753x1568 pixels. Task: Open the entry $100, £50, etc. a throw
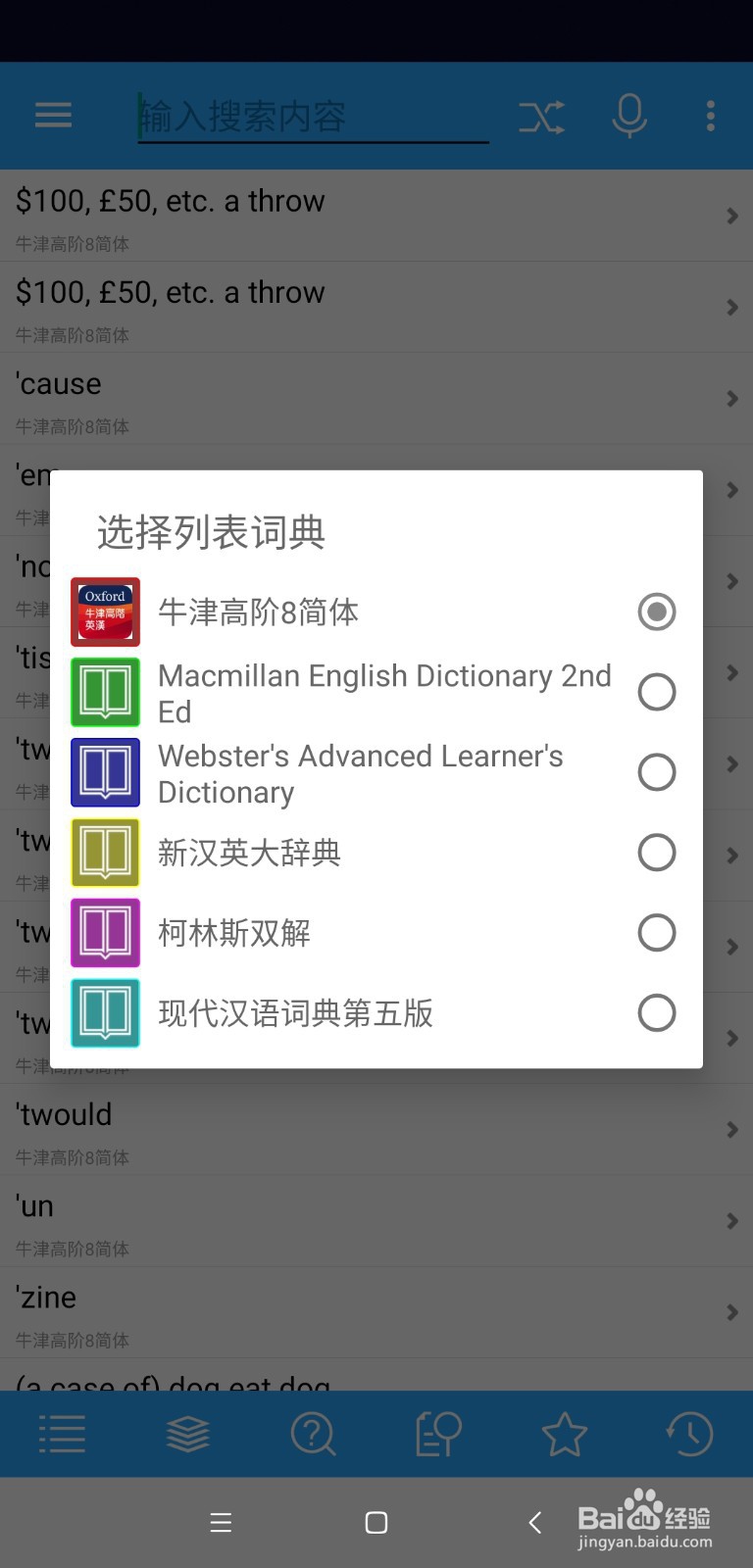[x=730, y=216]
